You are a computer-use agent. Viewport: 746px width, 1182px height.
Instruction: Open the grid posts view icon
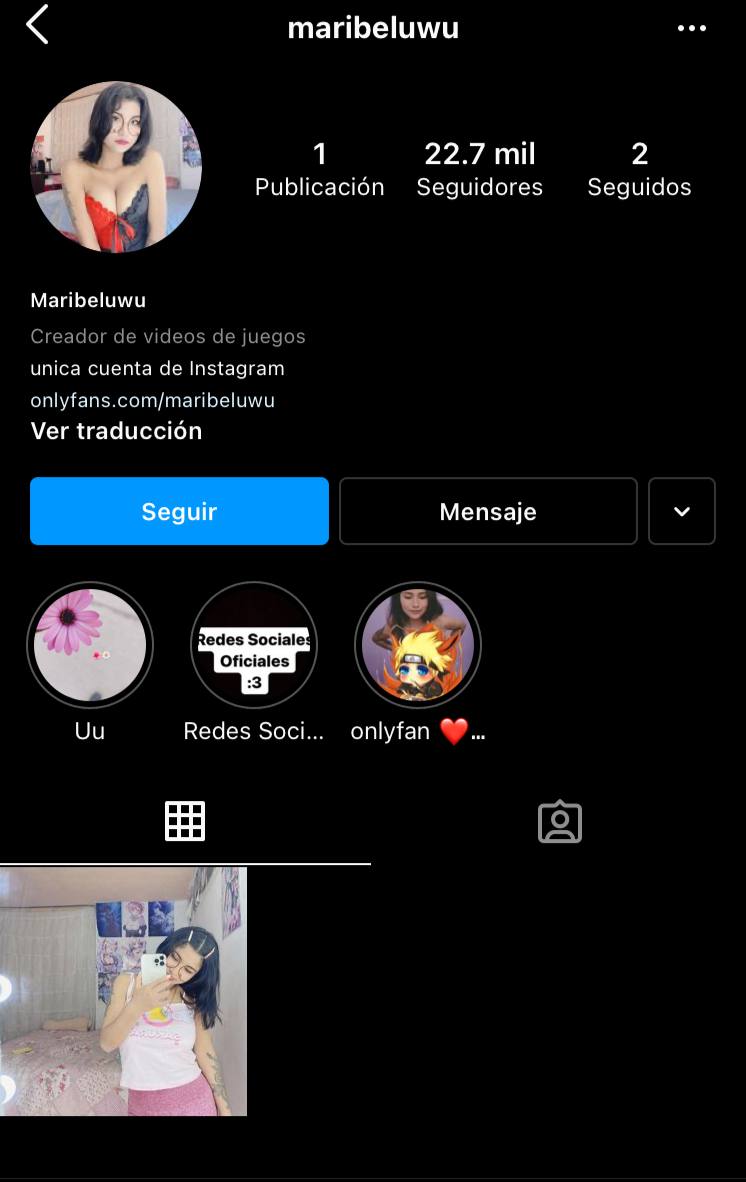(184, 820)
